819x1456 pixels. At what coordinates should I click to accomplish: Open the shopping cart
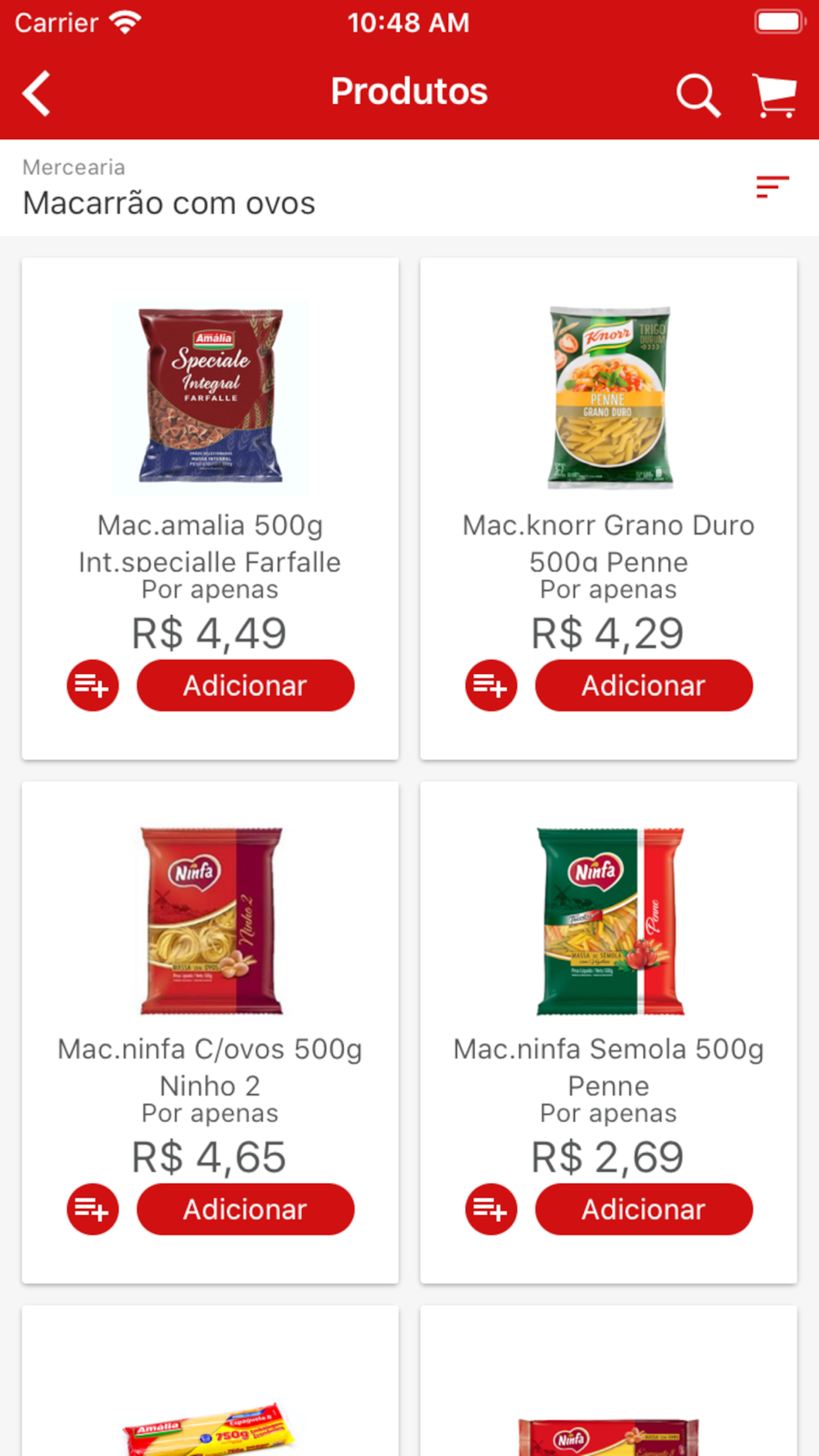(x=774, y=95)
